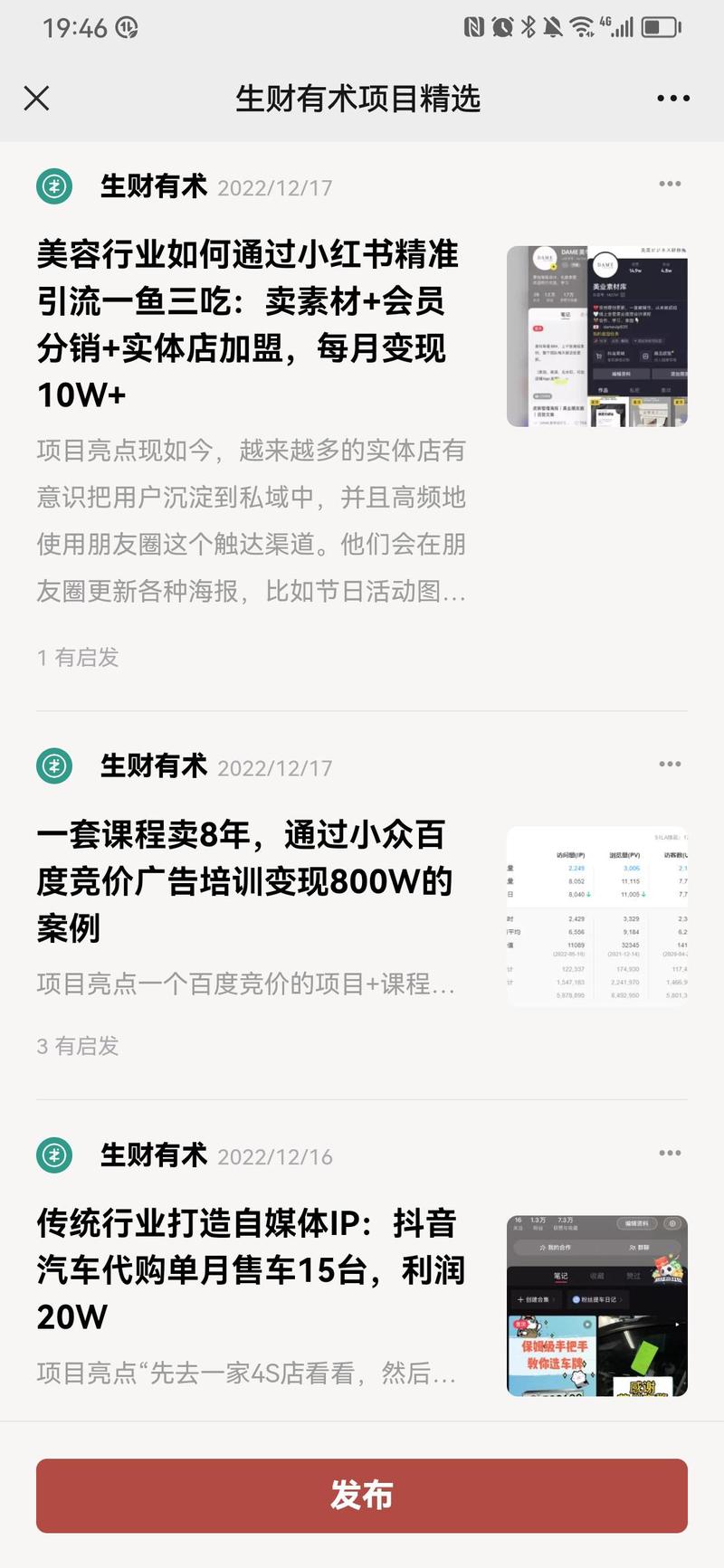Image resolution: width=724 pixels, height=1568 pixels.
Task: Close the 生财有术项目精选 page with the X
Action: pos(36,98)
